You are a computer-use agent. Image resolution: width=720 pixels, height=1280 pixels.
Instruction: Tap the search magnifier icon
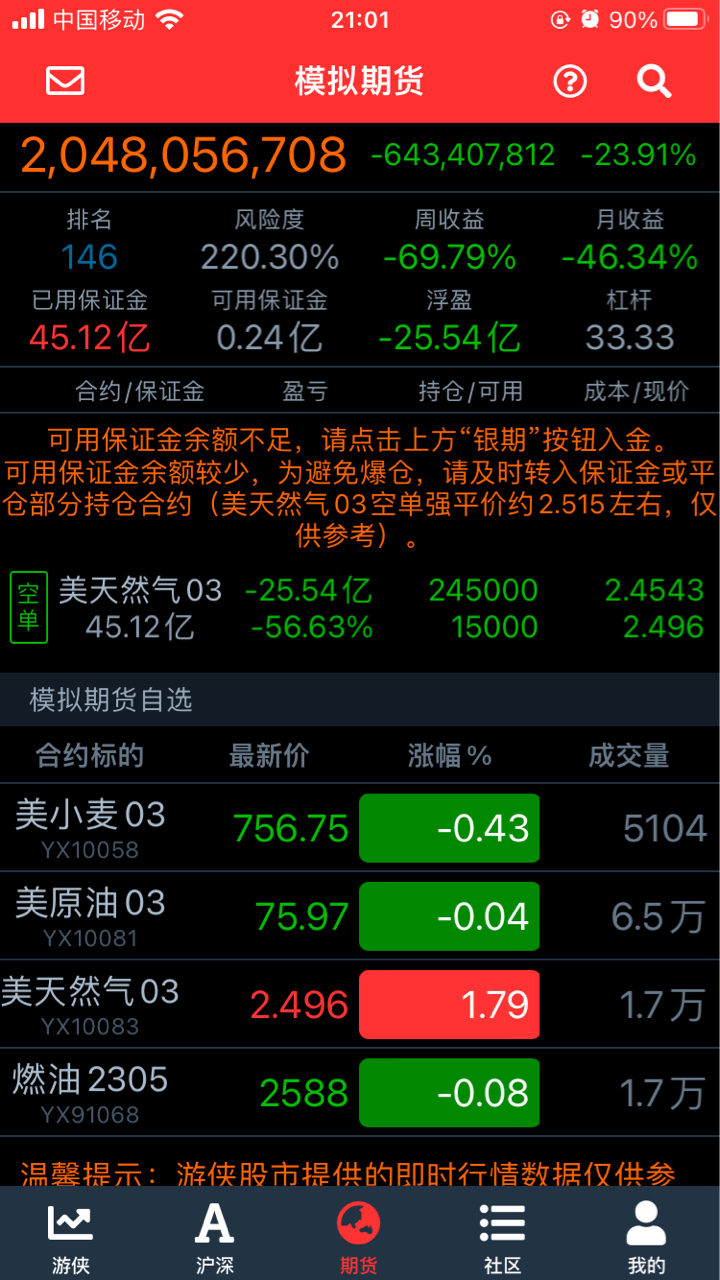point(654,81)
